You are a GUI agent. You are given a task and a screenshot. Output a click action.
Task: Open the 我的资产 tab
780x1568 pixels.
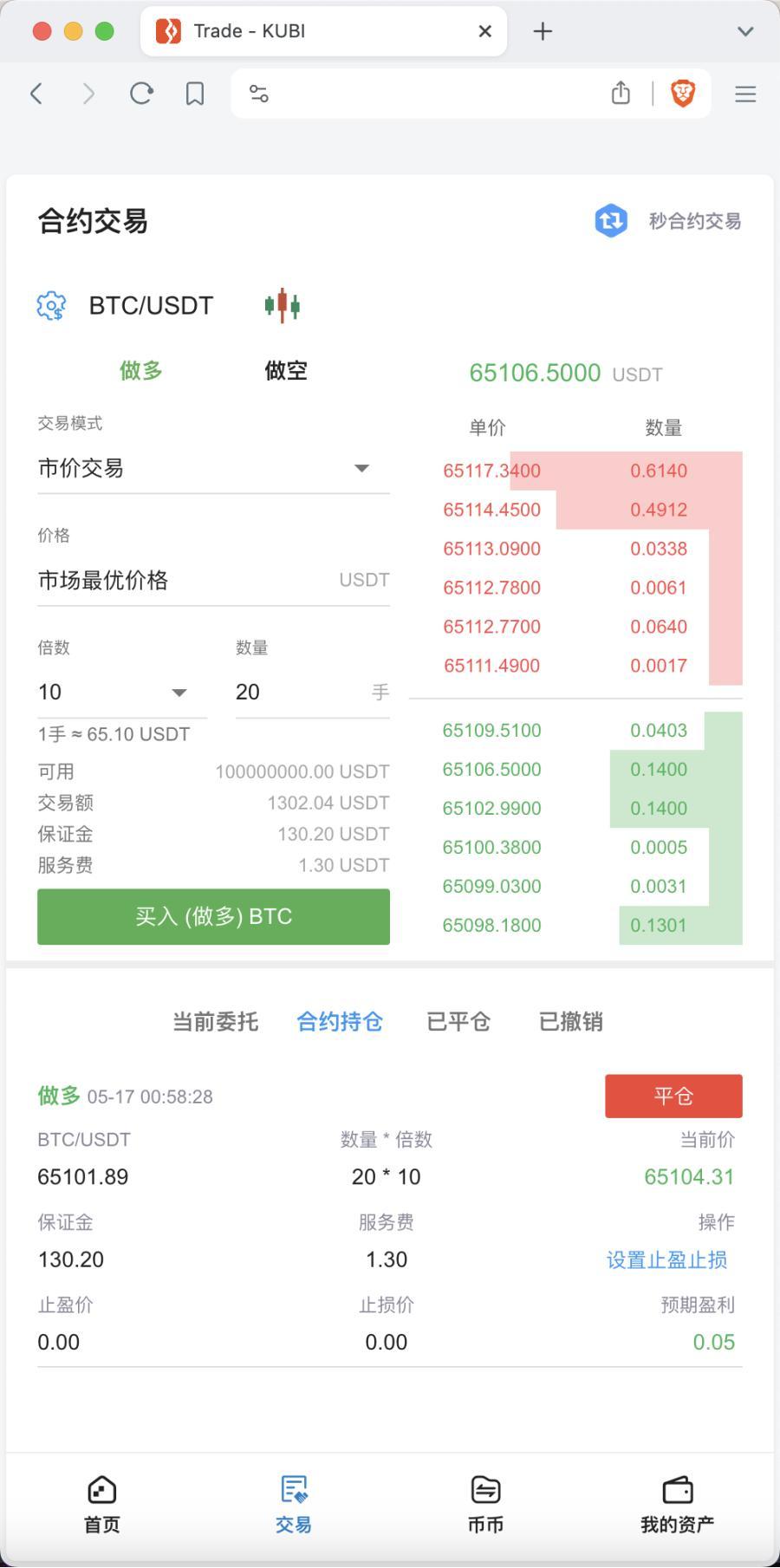click(677, 1505)
